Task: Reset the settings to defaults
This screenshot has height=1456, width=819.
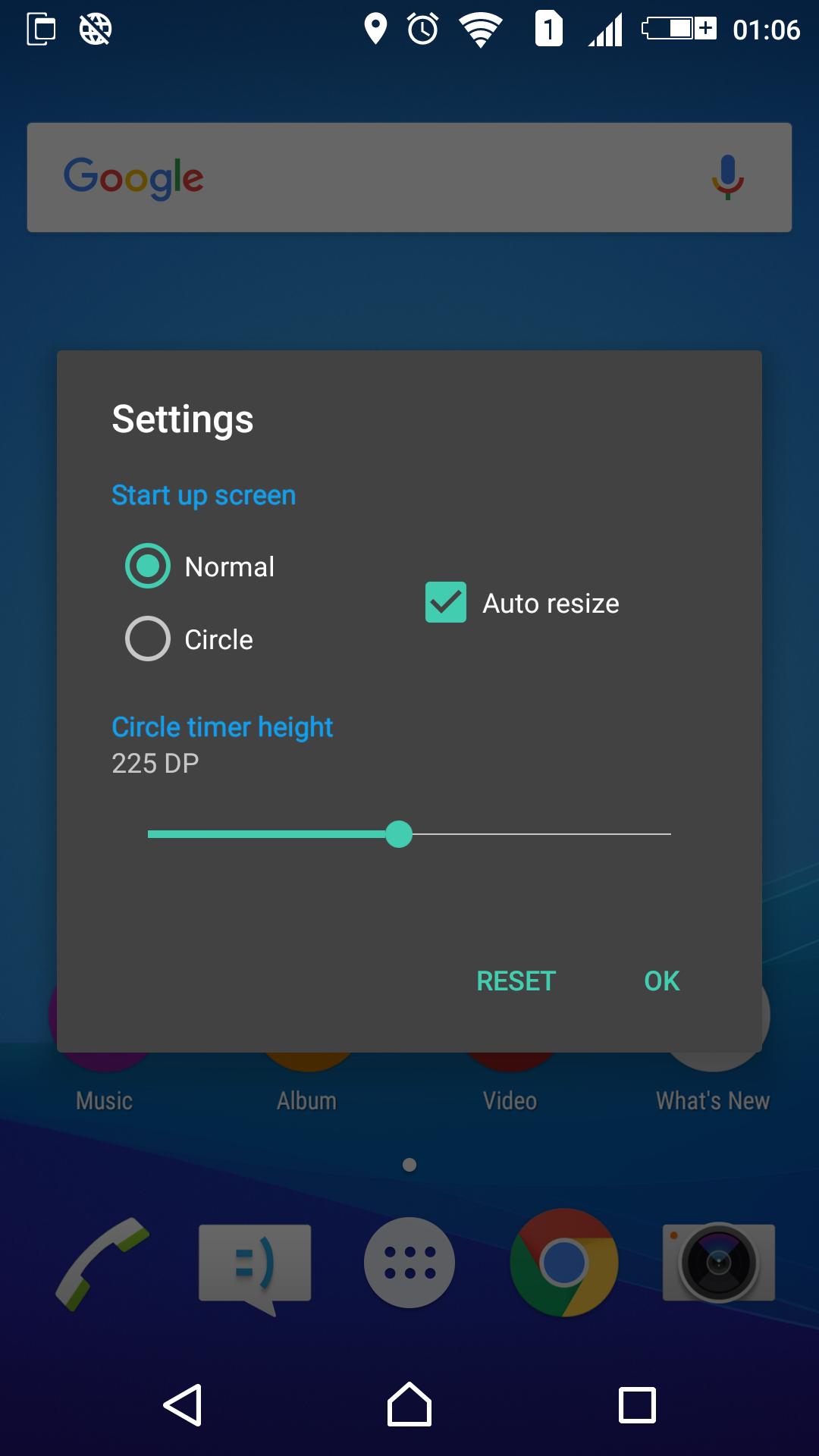Action: 516,981
